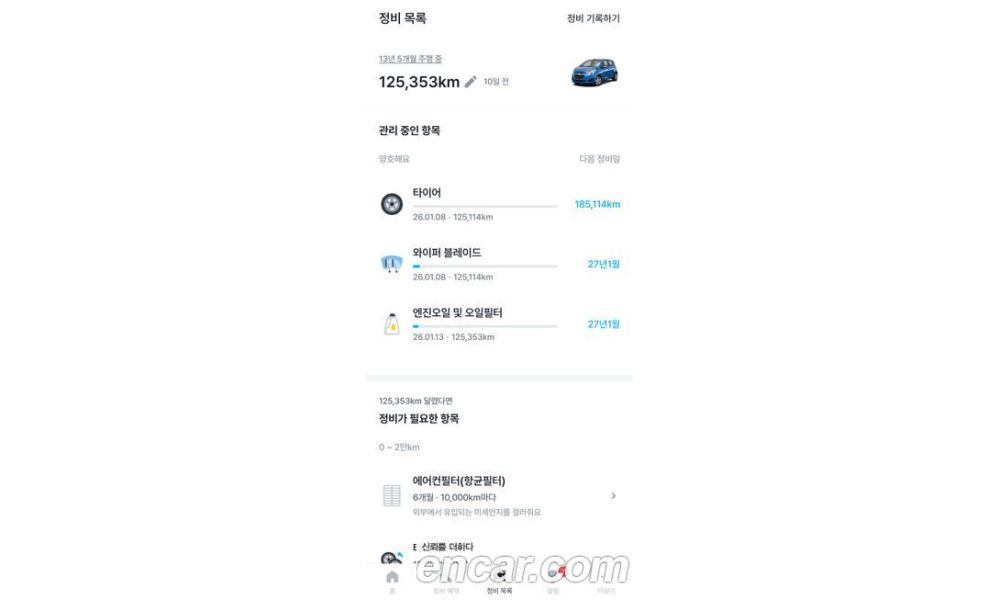Edit the 125,353km mileage with pencil icon
The image size is (1000, 600).
[x=470, y=82]
